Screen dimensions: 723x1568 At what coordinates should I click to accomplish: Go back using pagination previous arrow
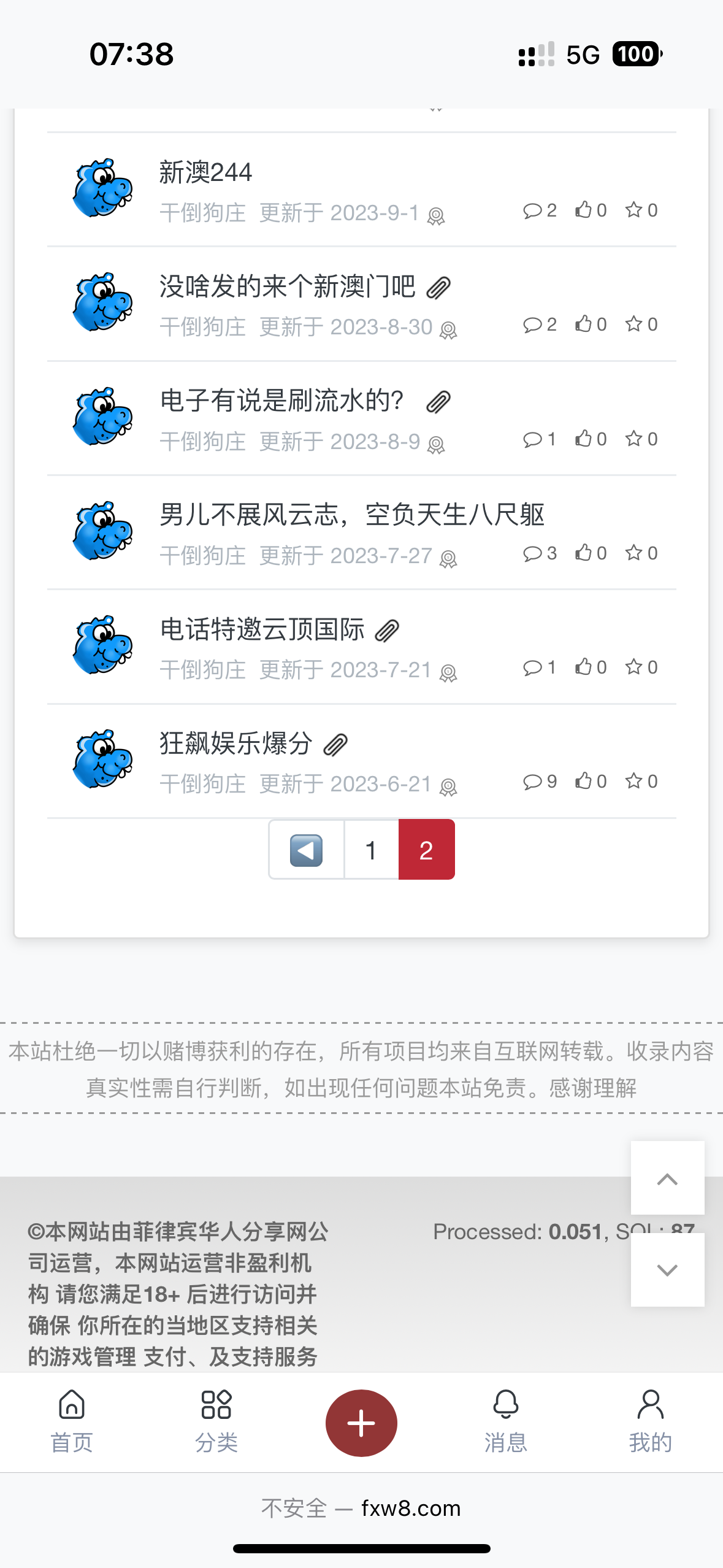305,849
